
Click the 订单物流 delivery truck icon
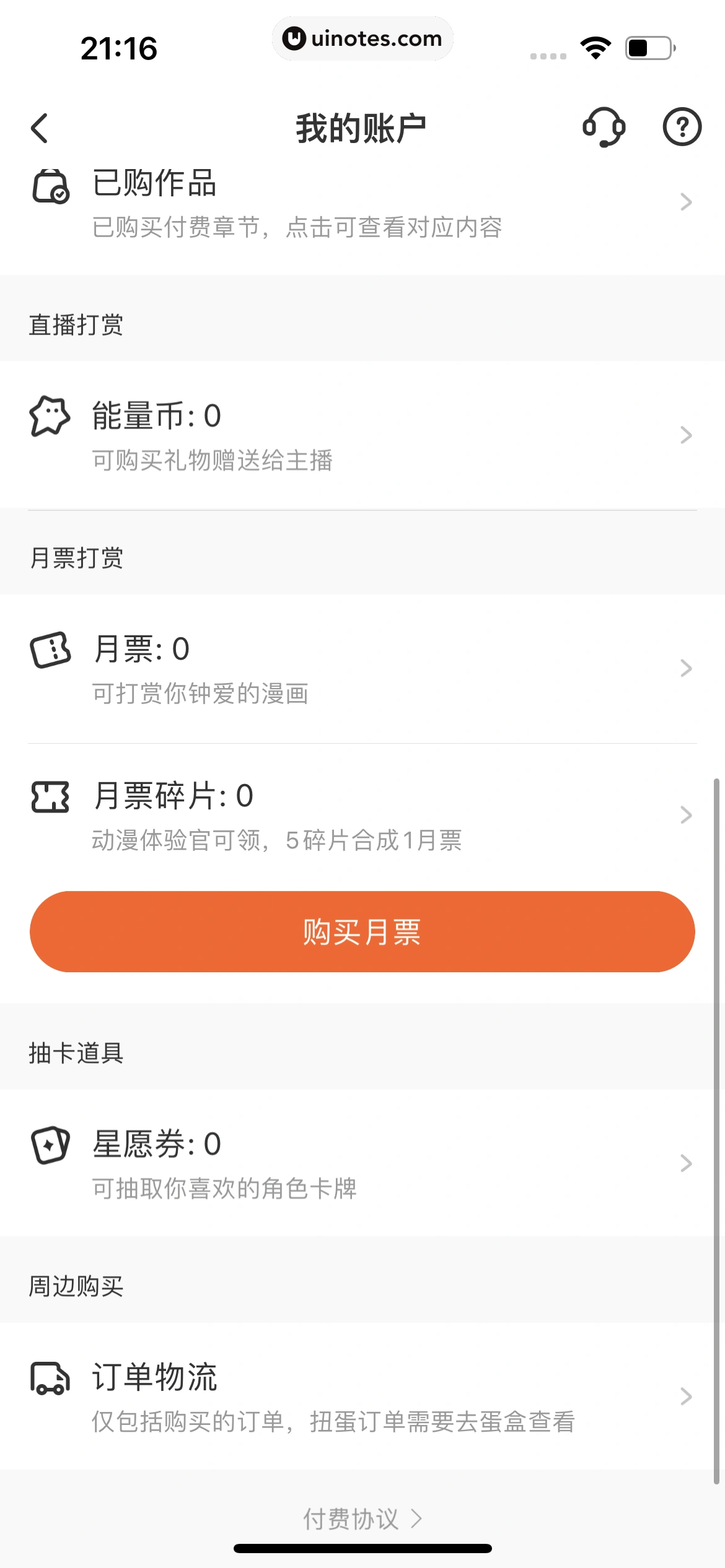click(x=51, y=1378)
